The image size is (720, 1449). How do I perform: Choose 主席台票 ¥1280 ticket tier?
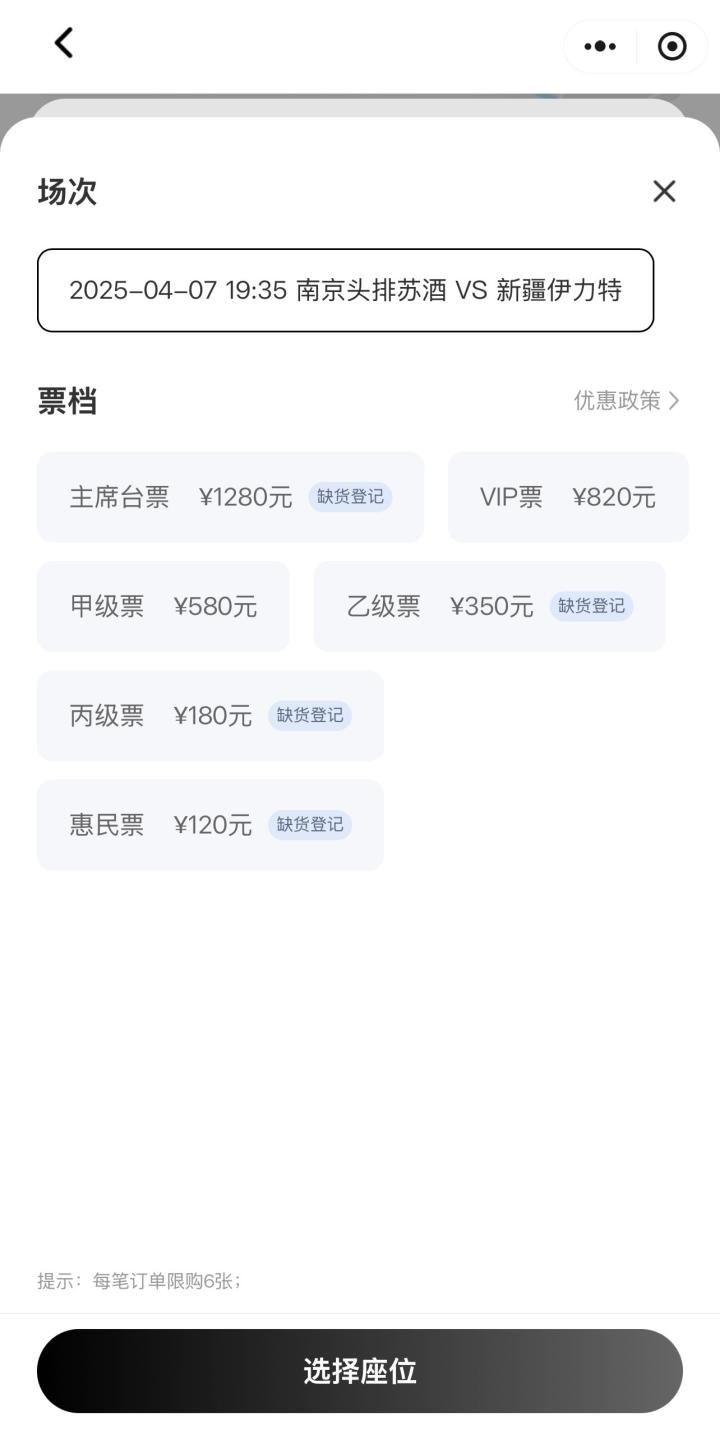pyautogui.click(x=230, y=497)
